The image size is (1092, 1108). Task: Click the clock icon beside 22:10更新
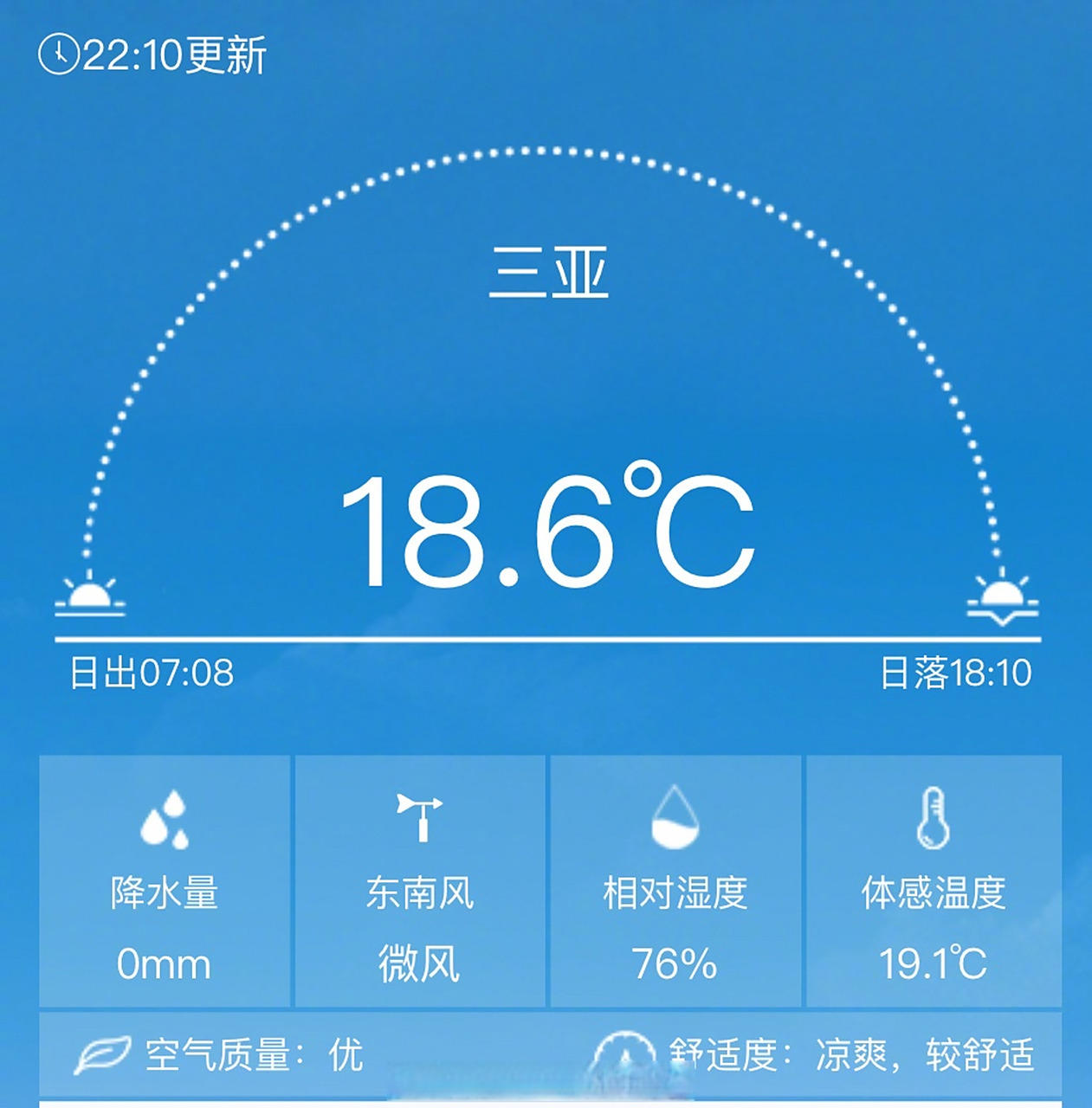[59, 54]
